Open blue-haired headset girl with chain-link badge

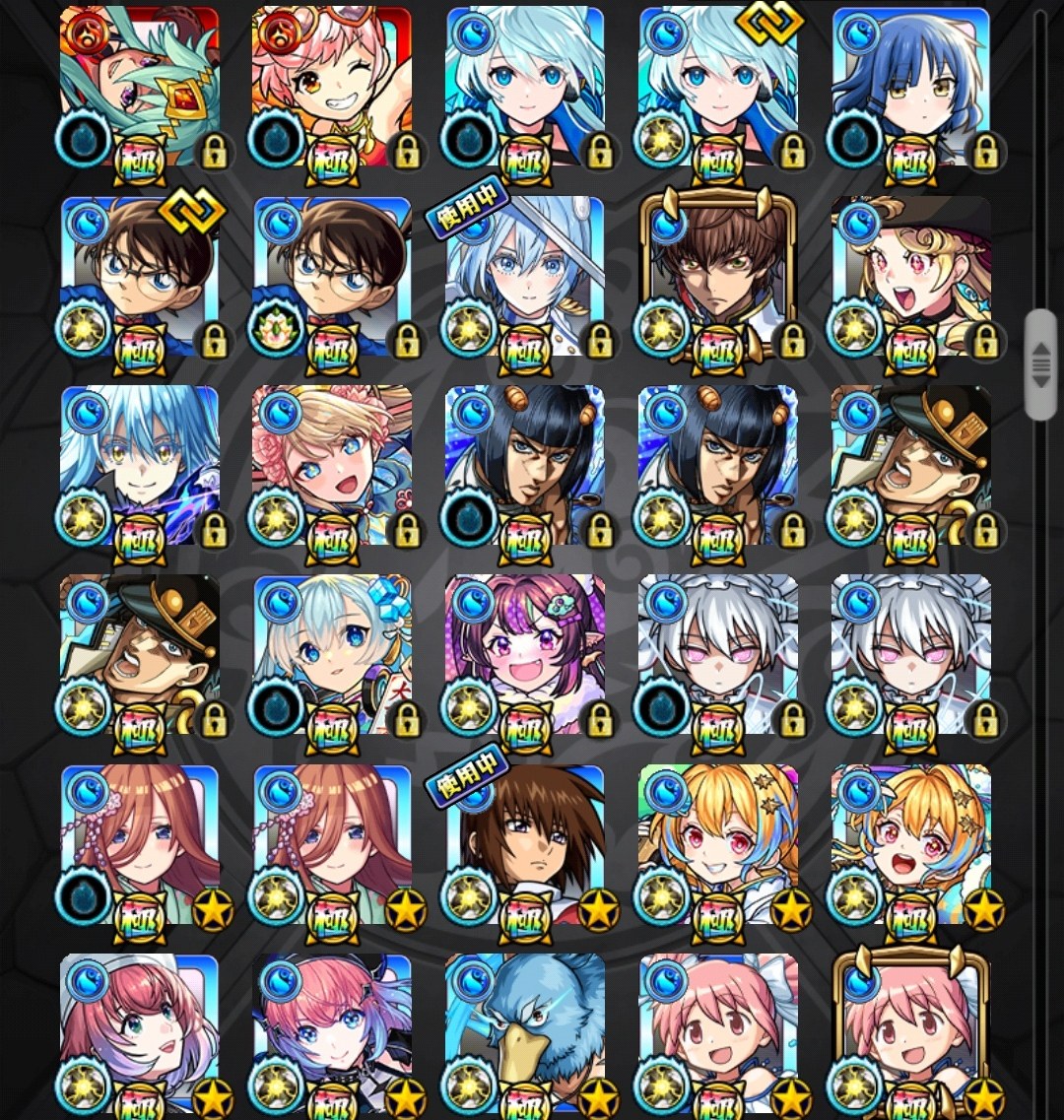[x=717, y=89]
